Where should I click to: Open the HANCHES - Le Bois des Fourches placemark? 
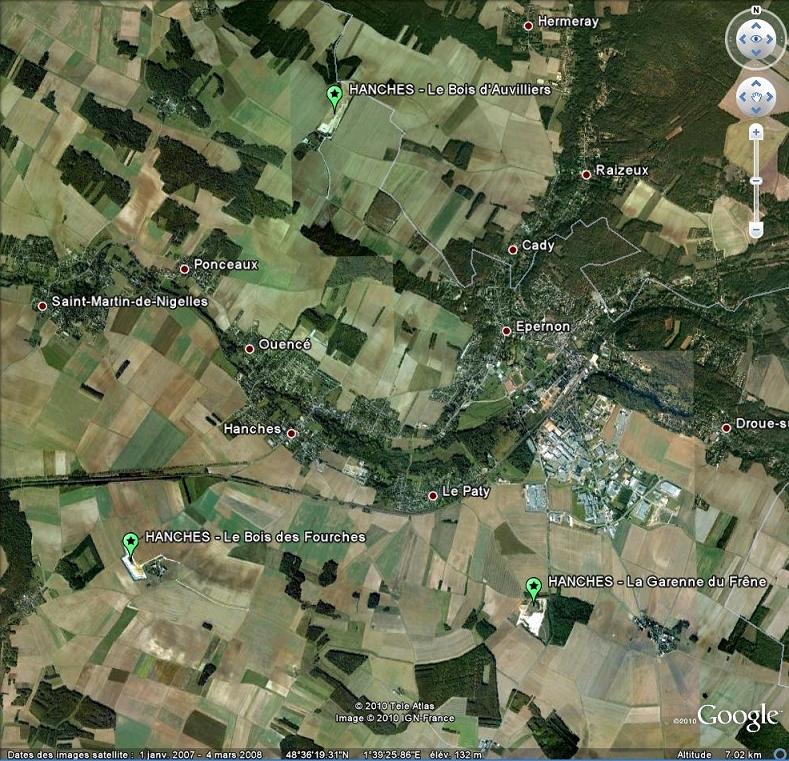[130, 544]
